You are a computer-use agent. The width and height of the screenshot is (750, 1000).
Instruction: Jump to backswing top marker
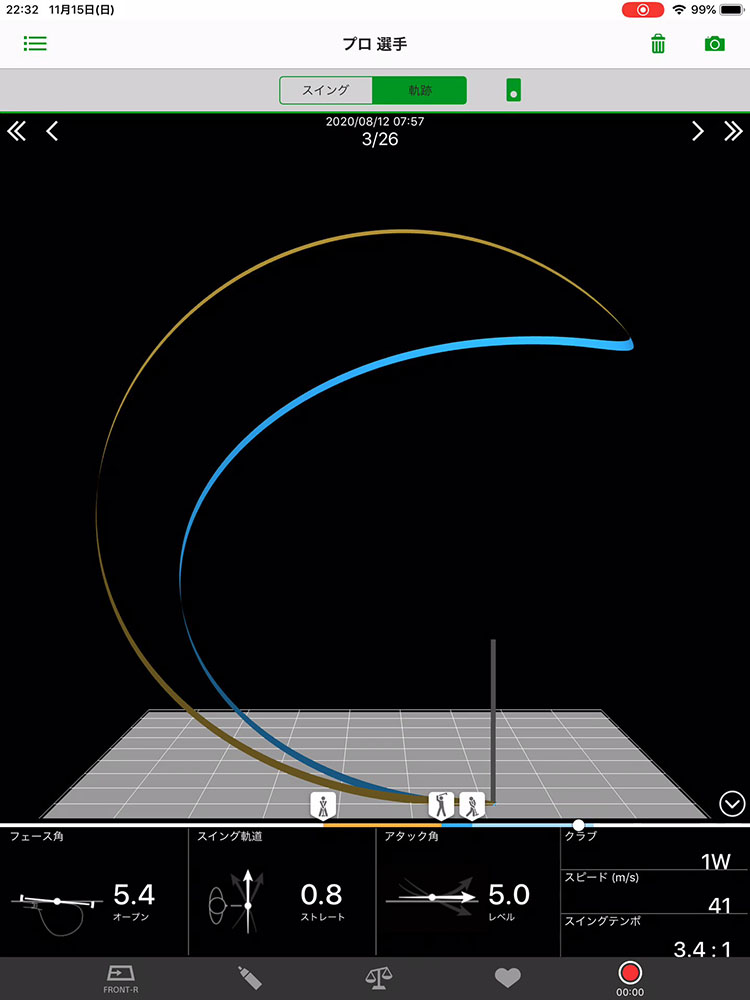coord(441,804)
